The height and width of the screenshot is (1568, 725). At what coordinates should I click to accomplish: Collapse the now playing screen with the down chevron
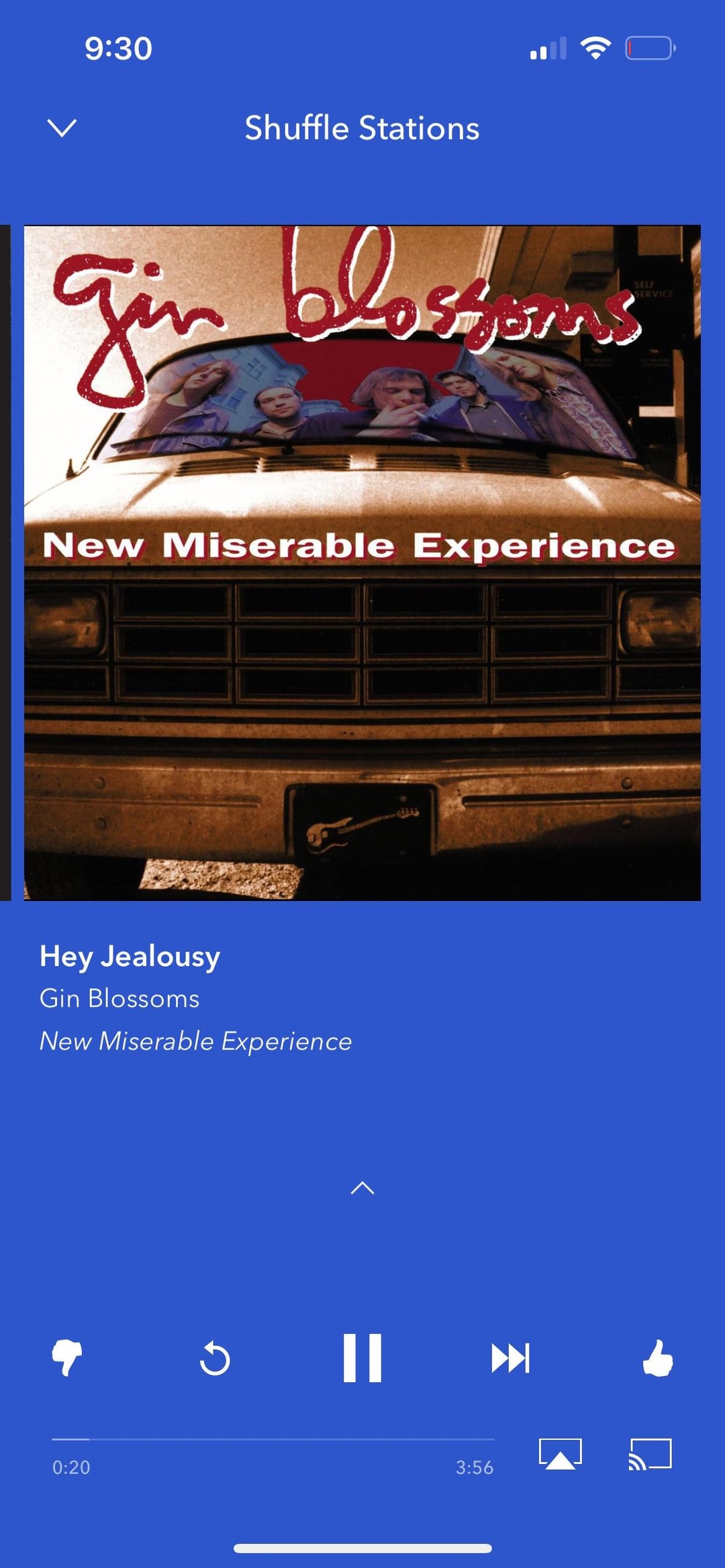pyautogui.click(x=62, y=127)
